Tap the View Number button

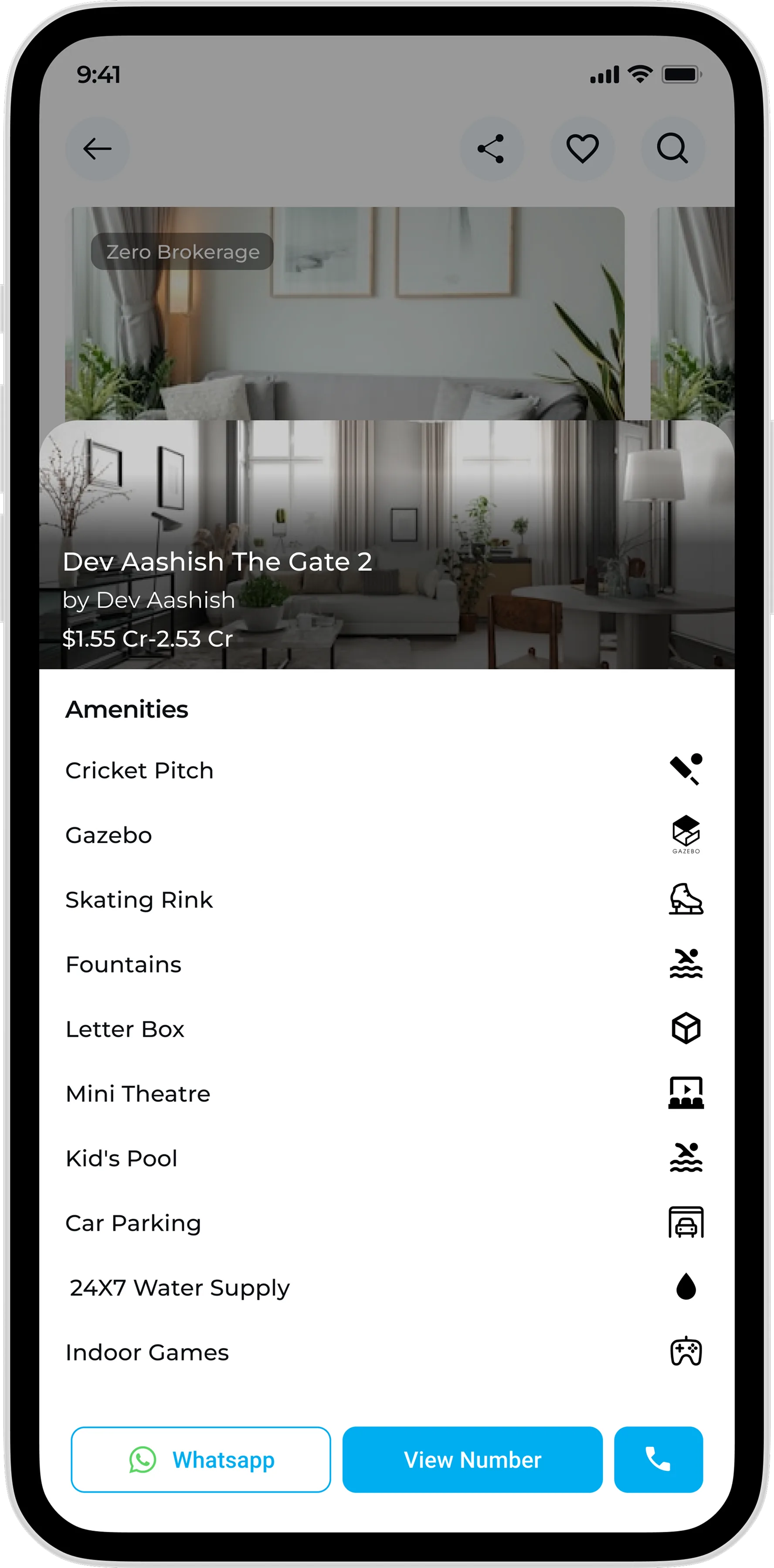click(472, 1459)
